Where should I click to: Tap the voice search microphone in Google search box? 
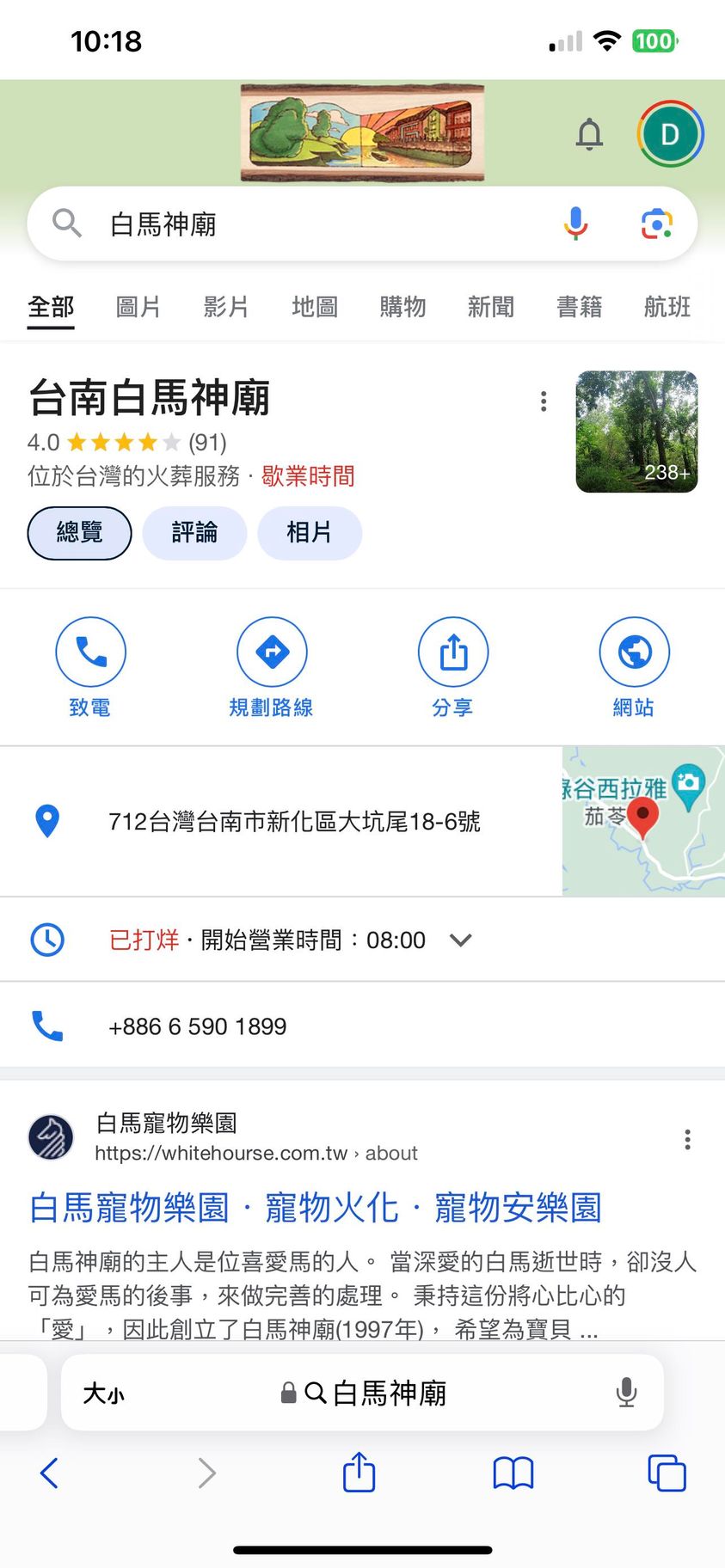tap(575, 224)
